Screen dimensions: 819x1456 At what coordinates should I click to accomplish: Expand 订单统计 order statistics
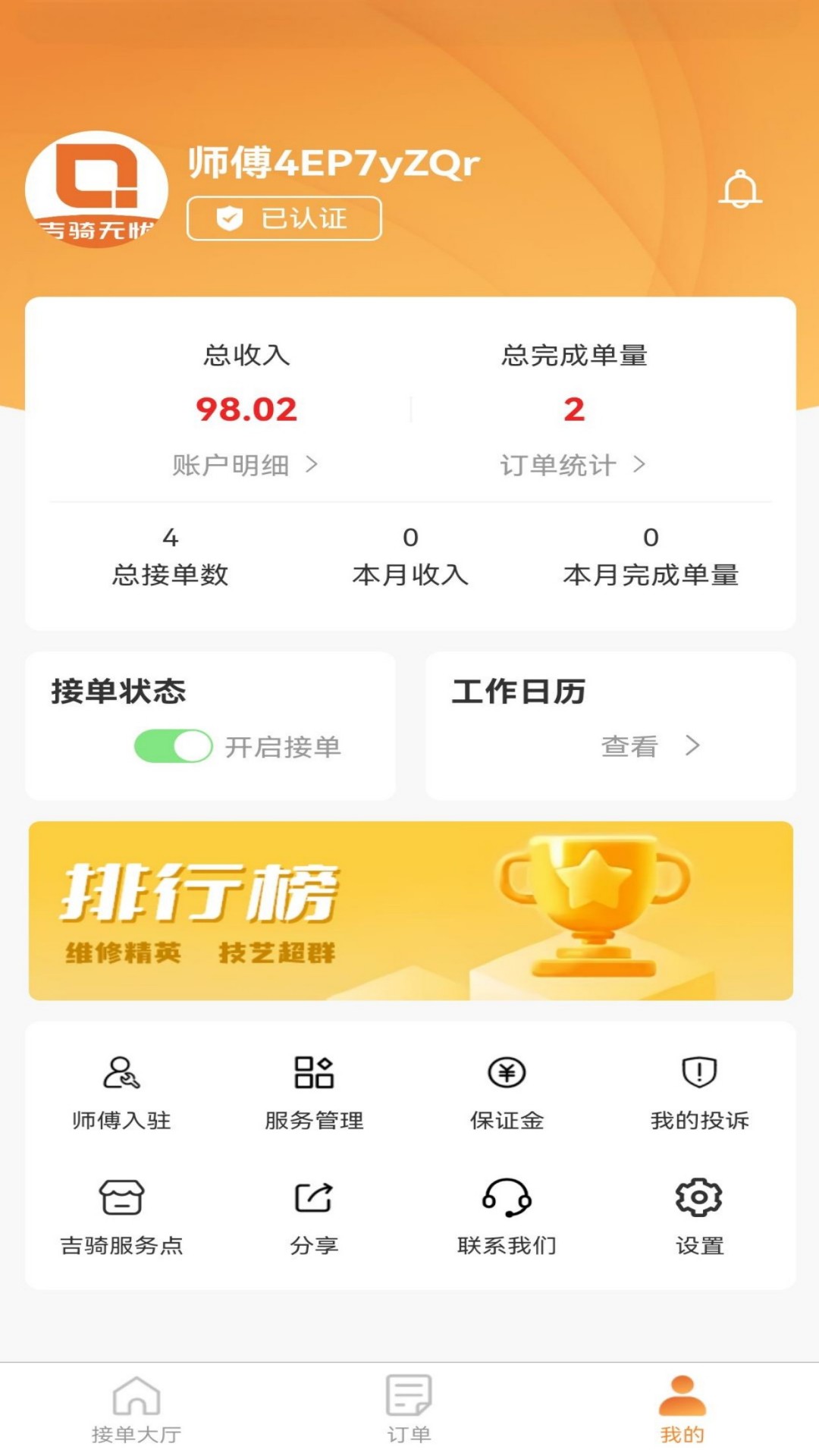573,466
